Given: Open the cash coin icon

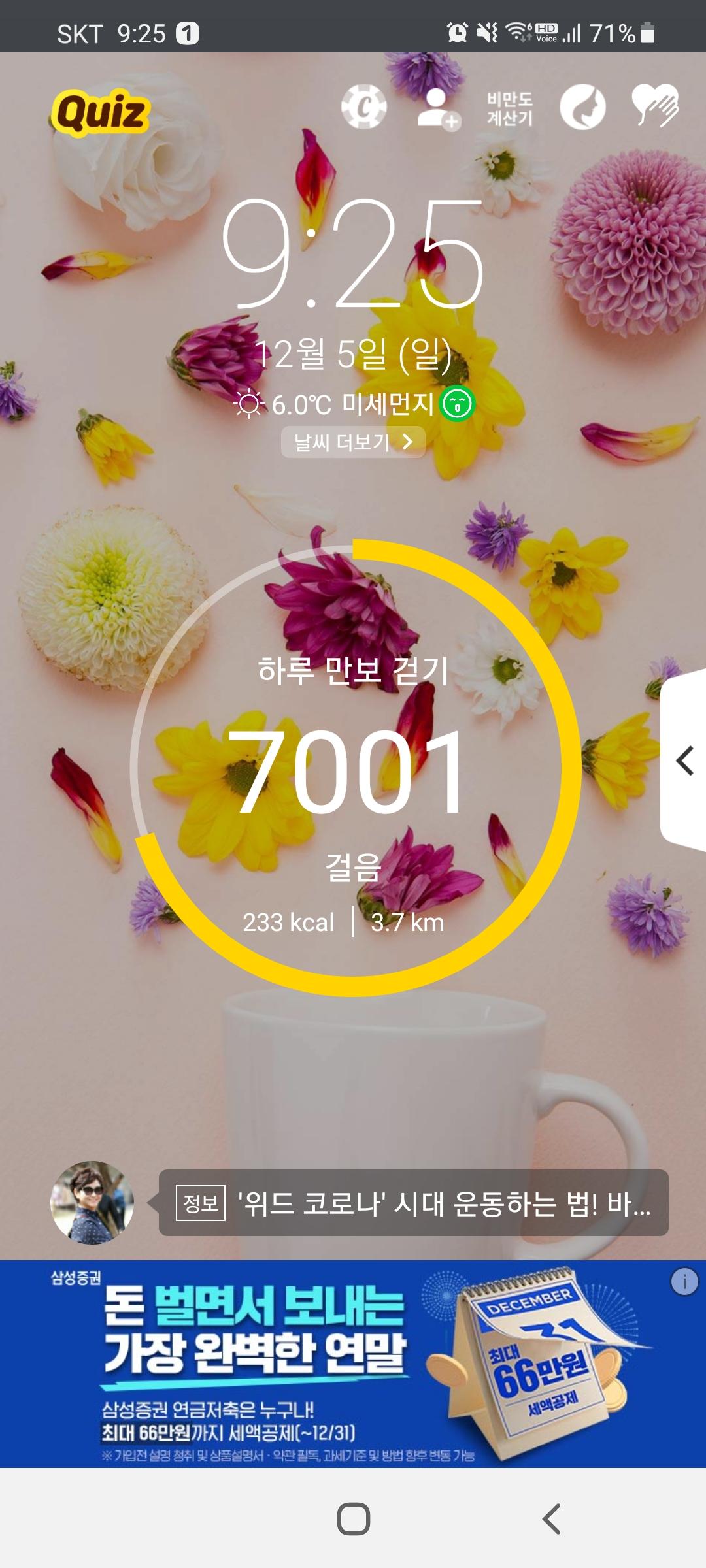Looking at the screenshot, I should point(364,108).
